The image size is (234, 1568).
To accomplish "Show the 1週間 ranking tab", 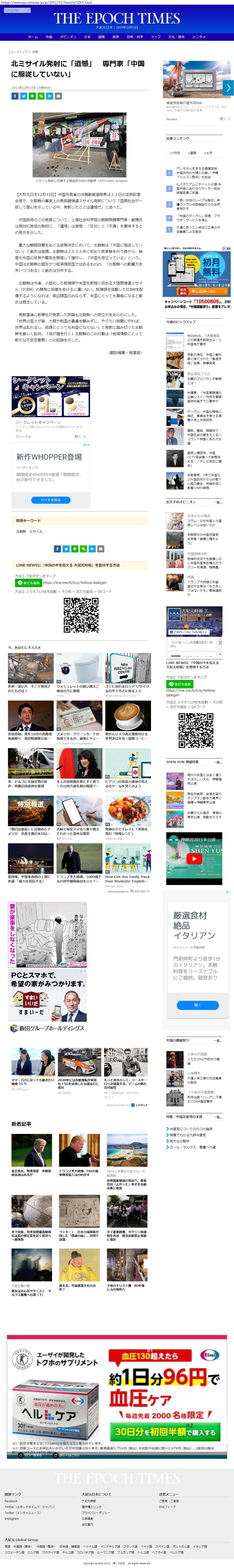I will [192, 153].
